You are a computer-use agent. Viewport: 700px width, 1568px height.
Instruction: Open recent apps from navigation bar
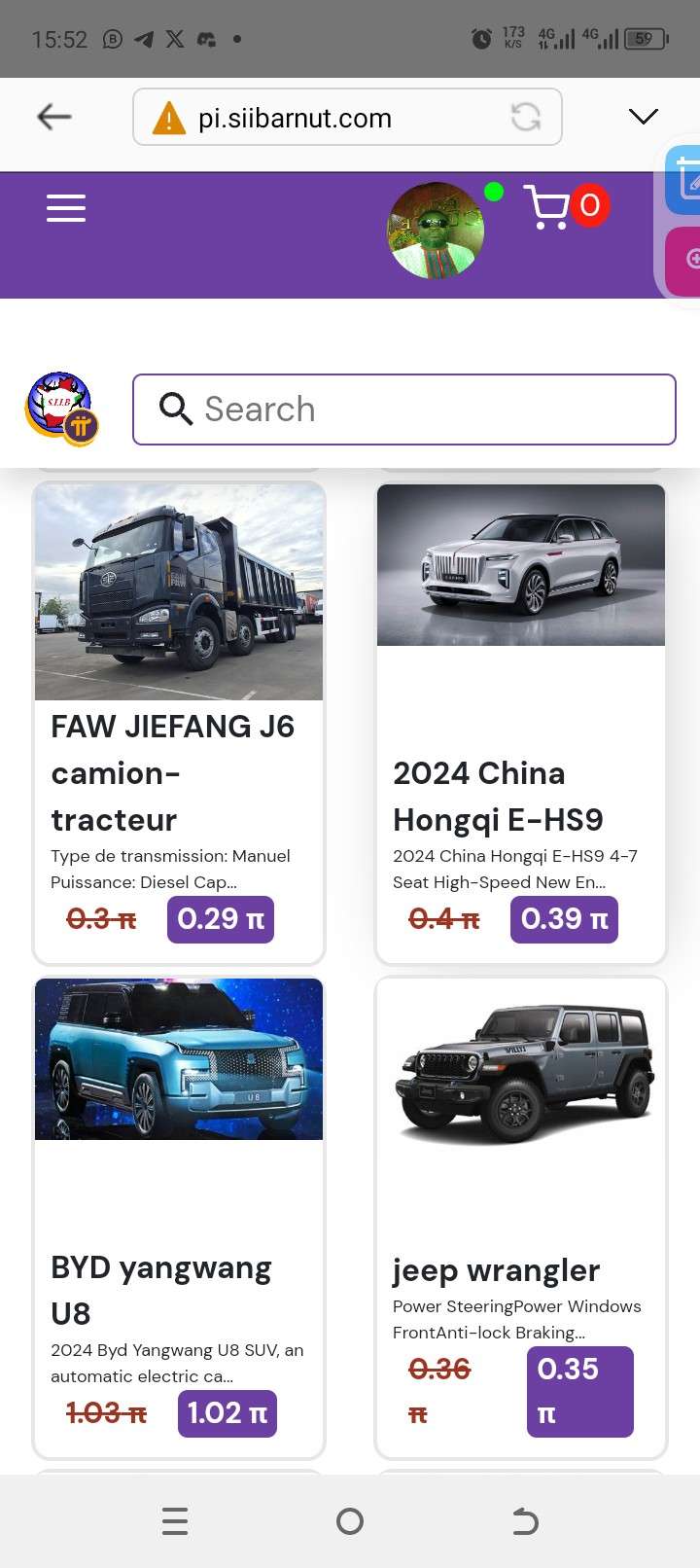(x=175, y=1521)
